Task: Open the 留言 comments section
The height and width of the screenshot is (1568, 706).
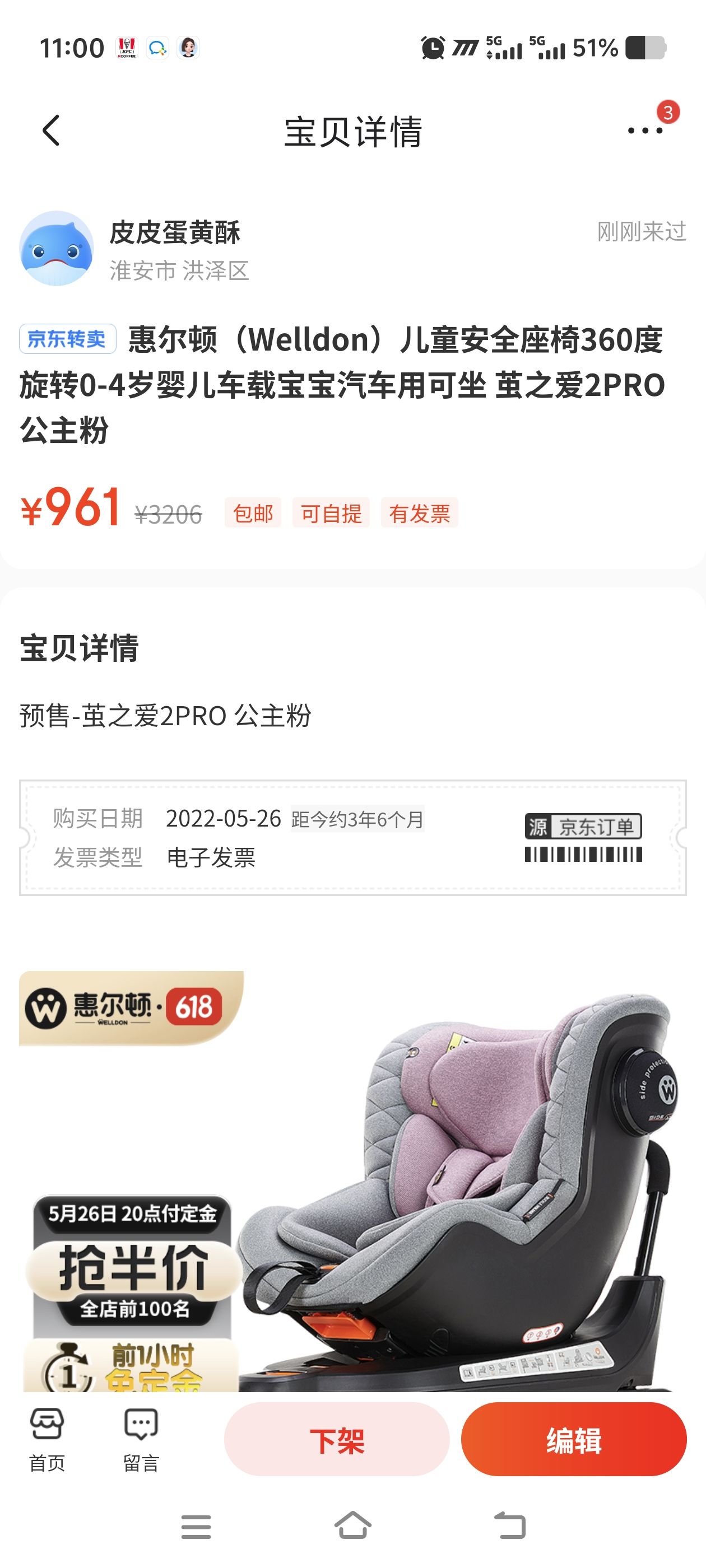Action: tap(141, 1439)
